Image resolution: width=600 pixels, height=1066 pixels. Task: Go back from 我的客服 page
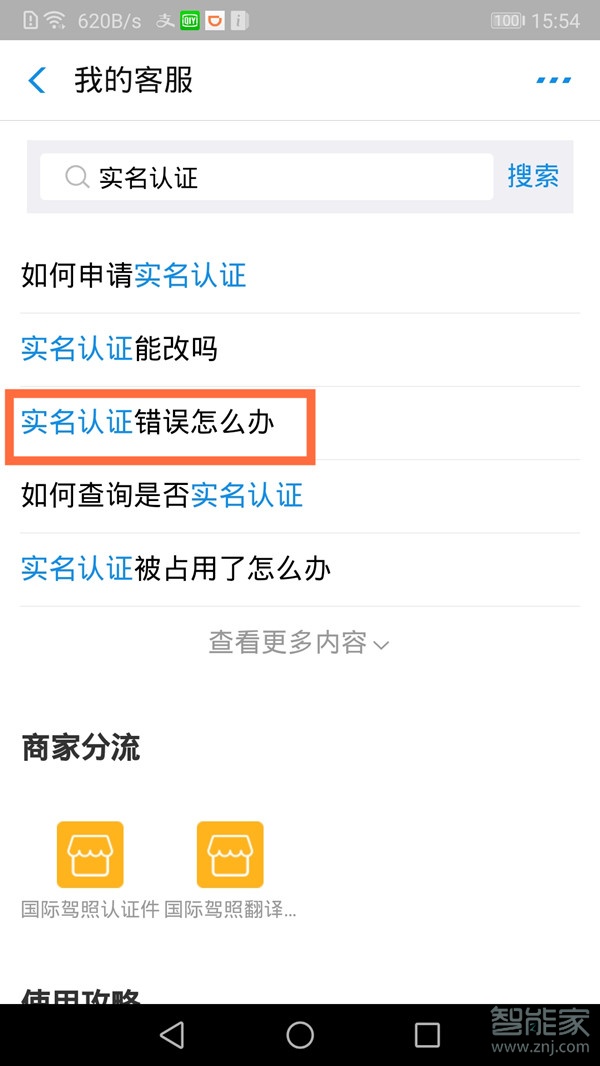click(37, 80)
